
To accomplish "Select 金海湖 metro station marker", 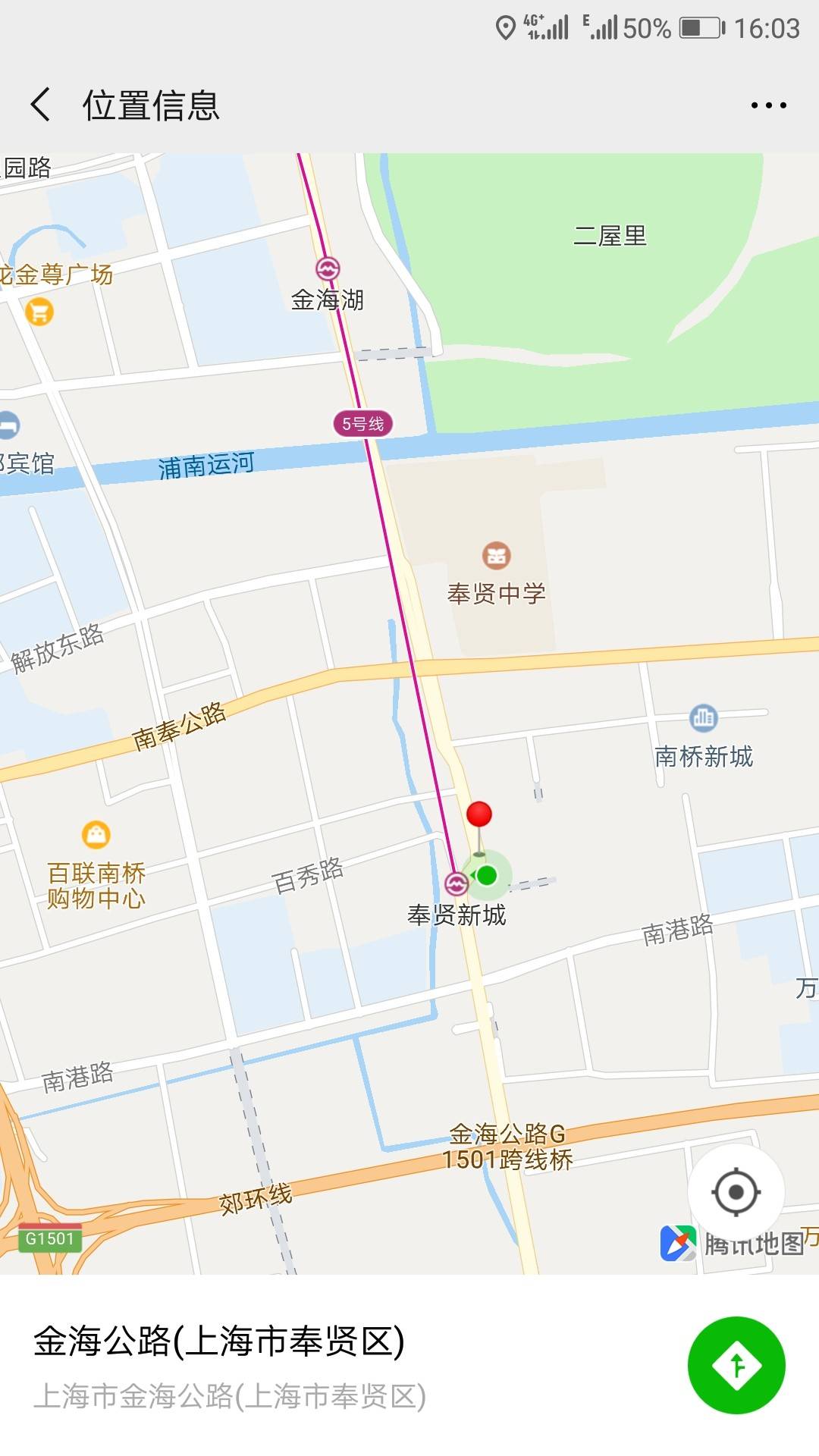I will 328,268.
